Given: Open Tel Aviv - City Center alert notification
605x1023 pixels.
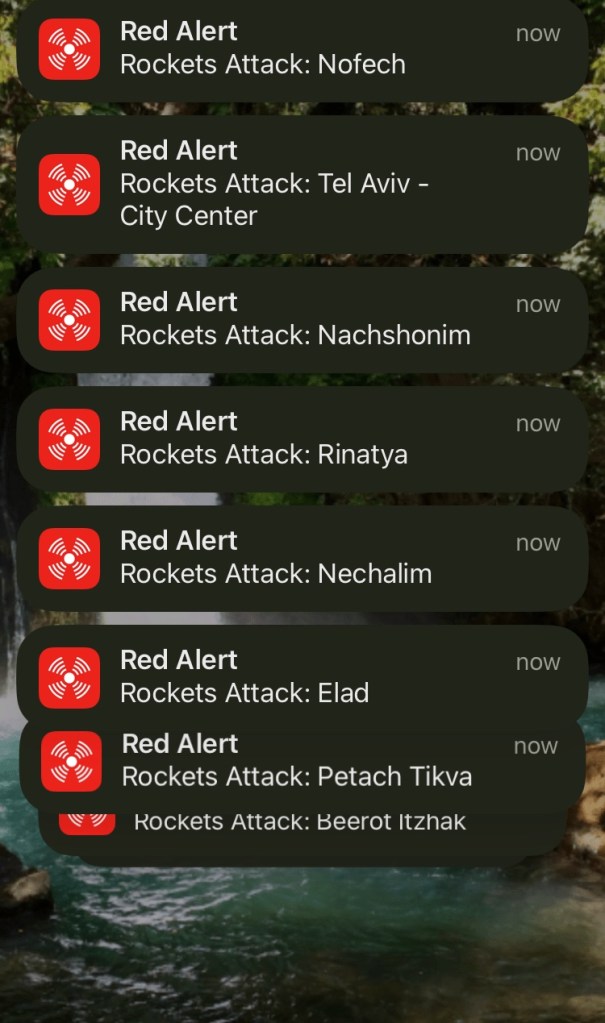Looking at the screenshot, I should coord(300,184).
